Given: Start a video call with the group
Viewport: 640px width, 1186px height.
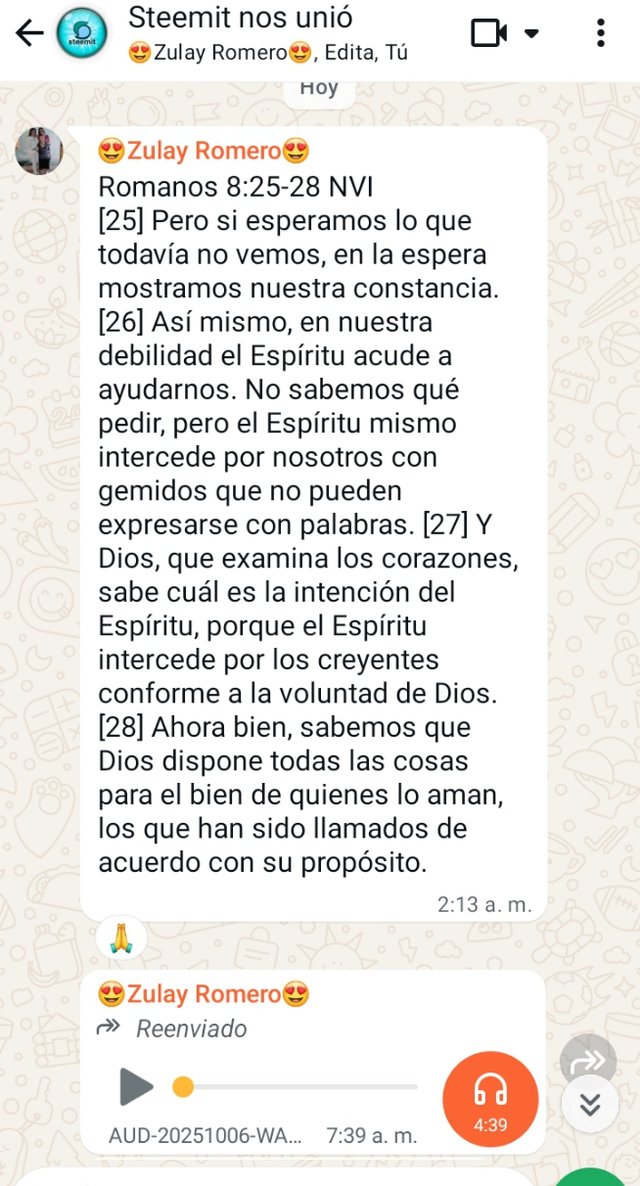Looking at the screenshot, I should [x=490, y=33].
